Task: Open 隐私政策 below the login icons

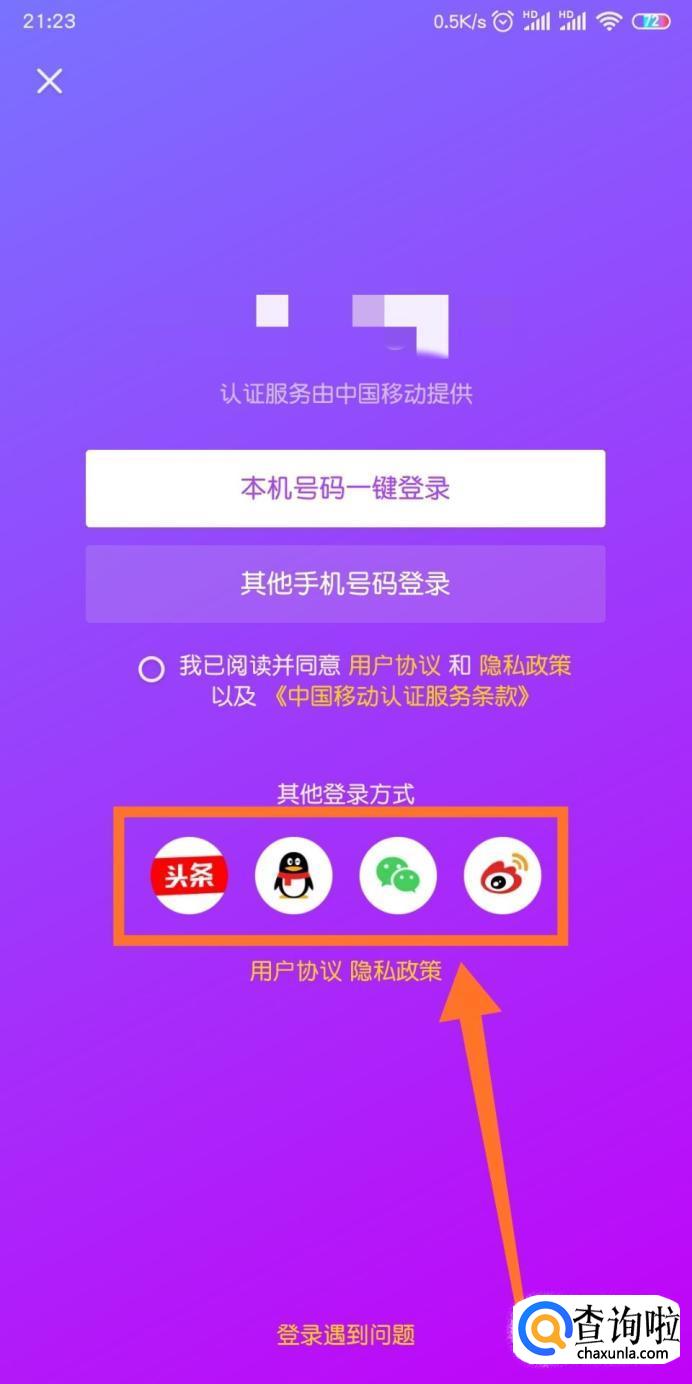Action: [396, 971]
